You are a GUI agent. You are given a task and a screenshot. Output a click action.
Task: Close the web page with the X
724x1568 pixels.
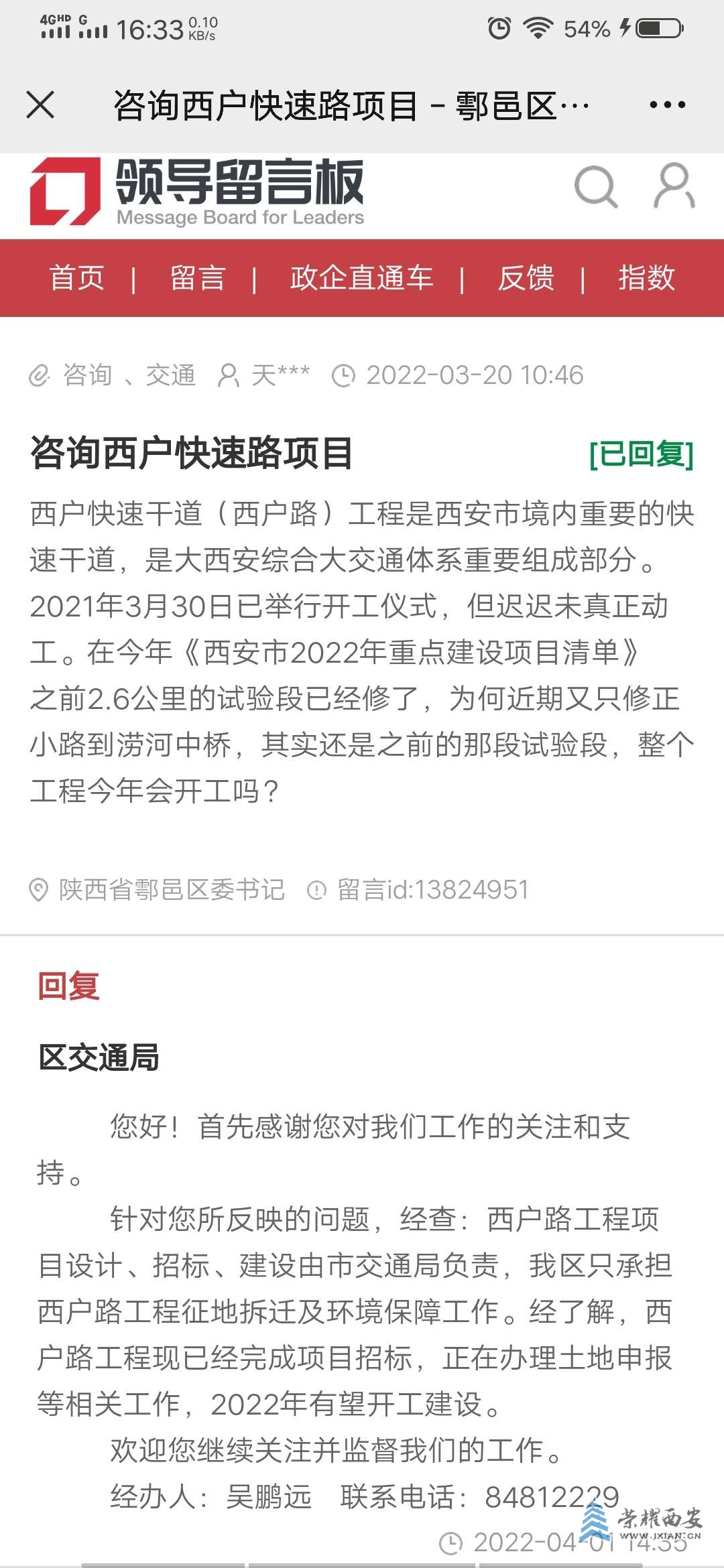[40, 105]
